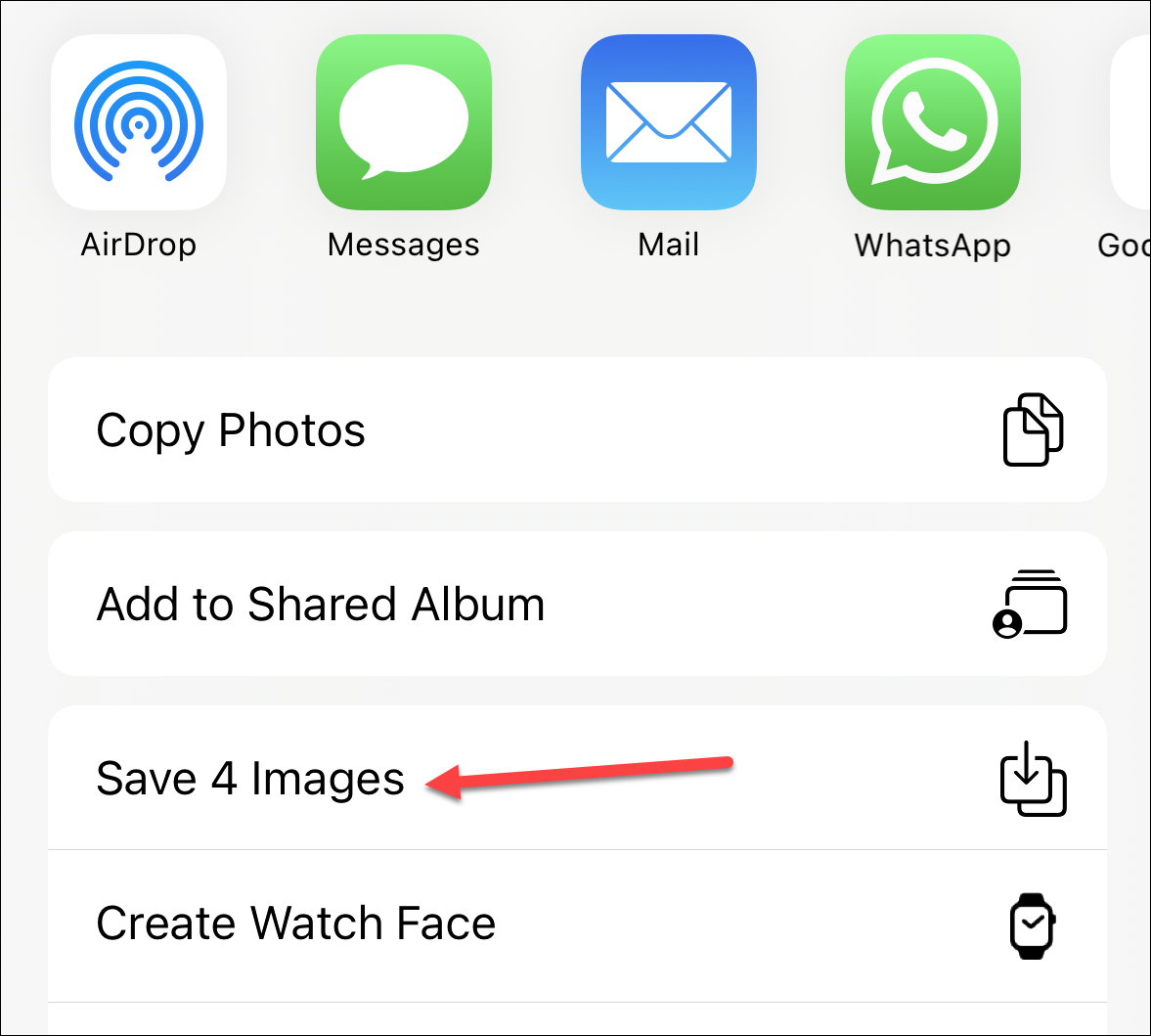This screenshot has height=1036, width=1151.
Task: Share photos through Messages
Action: tap(403, 123)
